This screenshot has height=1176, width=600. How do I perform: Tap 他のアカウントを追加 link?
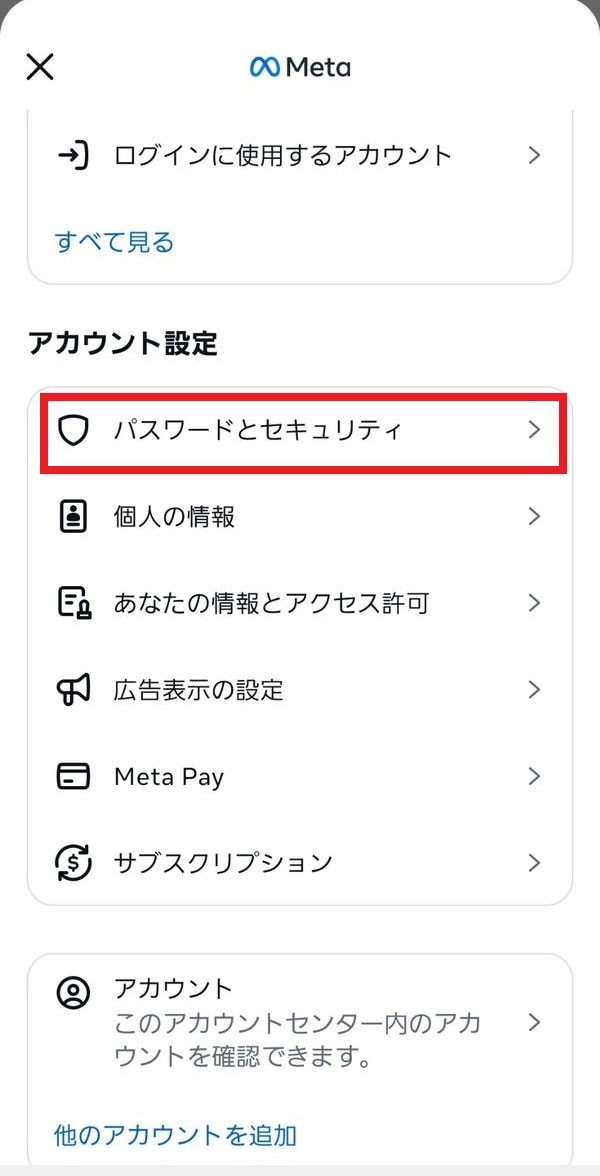pos(175,1135)
